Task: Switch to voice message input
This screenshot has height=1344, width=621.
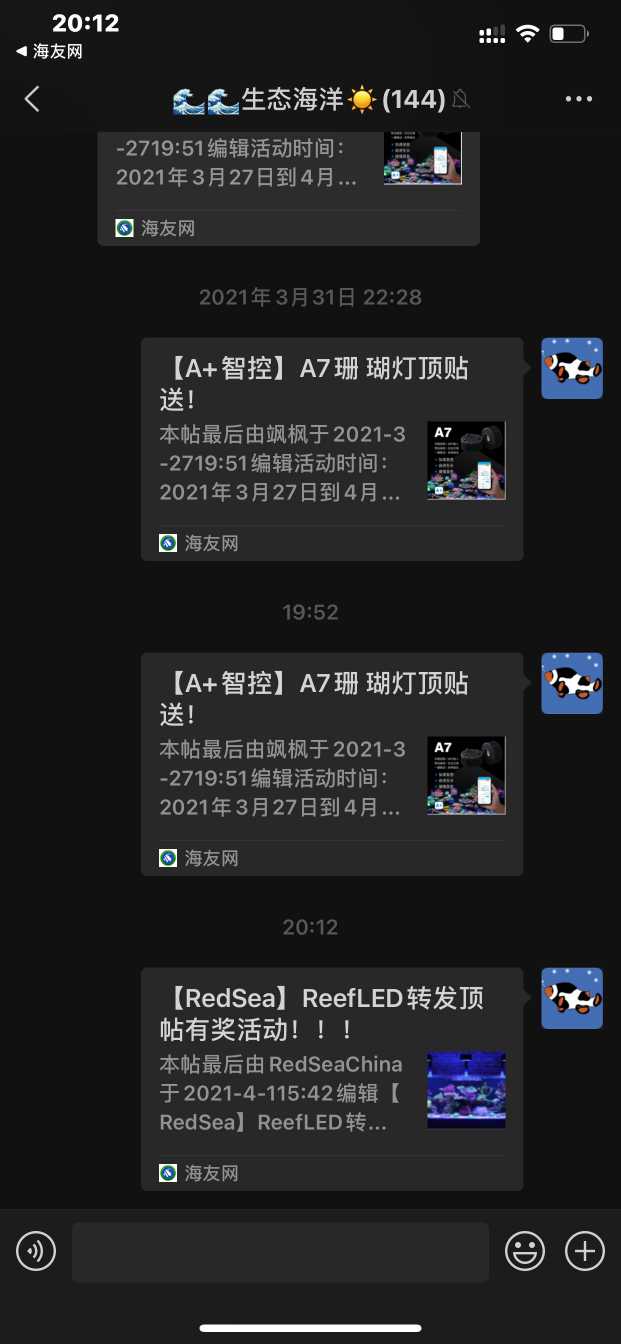Action: 36,1251
